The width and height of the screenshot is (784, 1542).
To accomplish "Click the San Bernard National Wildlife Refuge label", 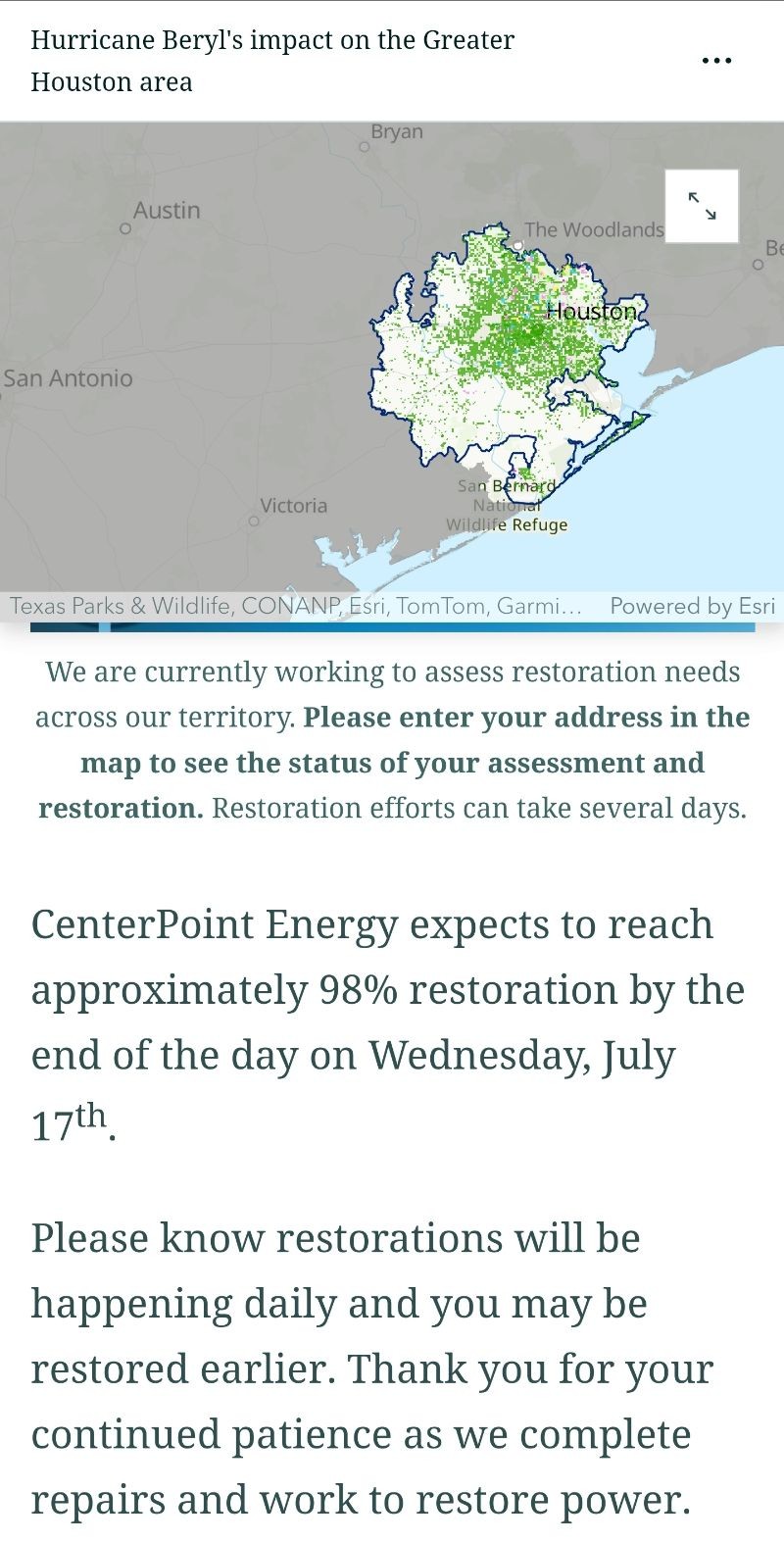I will (x=506, y=506).
